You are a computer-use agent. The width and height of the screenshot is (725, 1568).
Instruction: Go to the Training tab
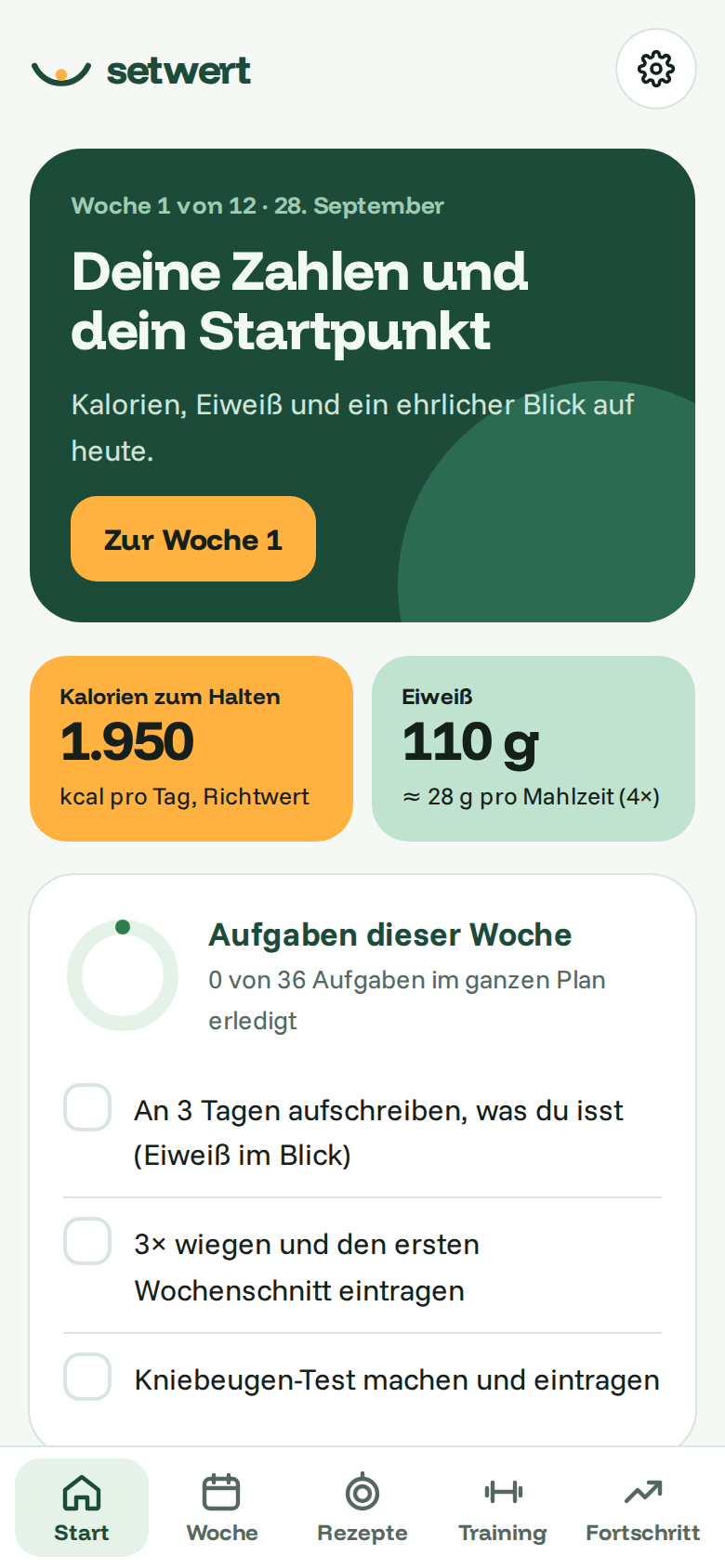[503, 1508]
